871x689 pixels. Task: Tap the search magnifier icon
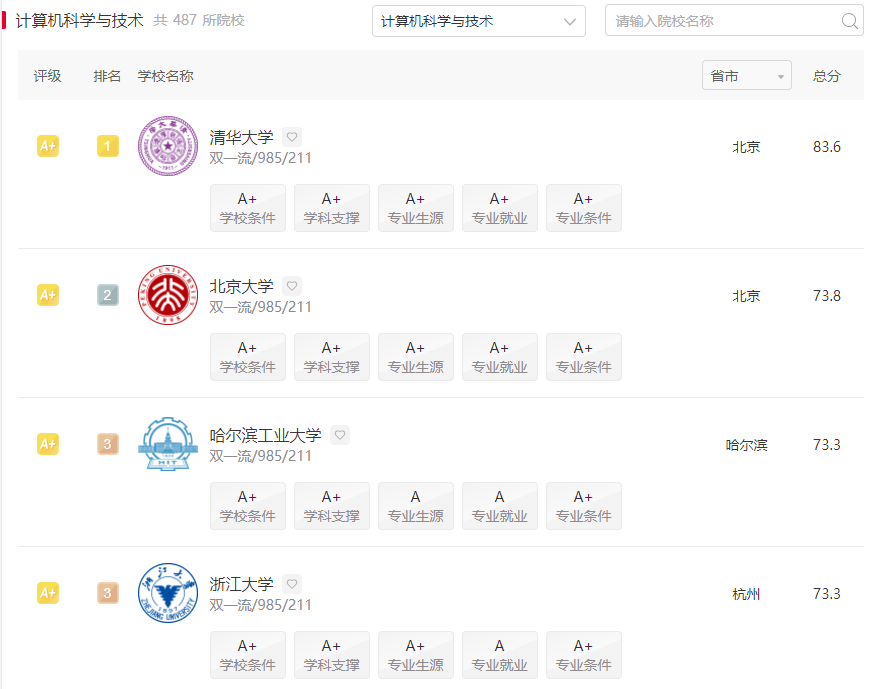849,21
